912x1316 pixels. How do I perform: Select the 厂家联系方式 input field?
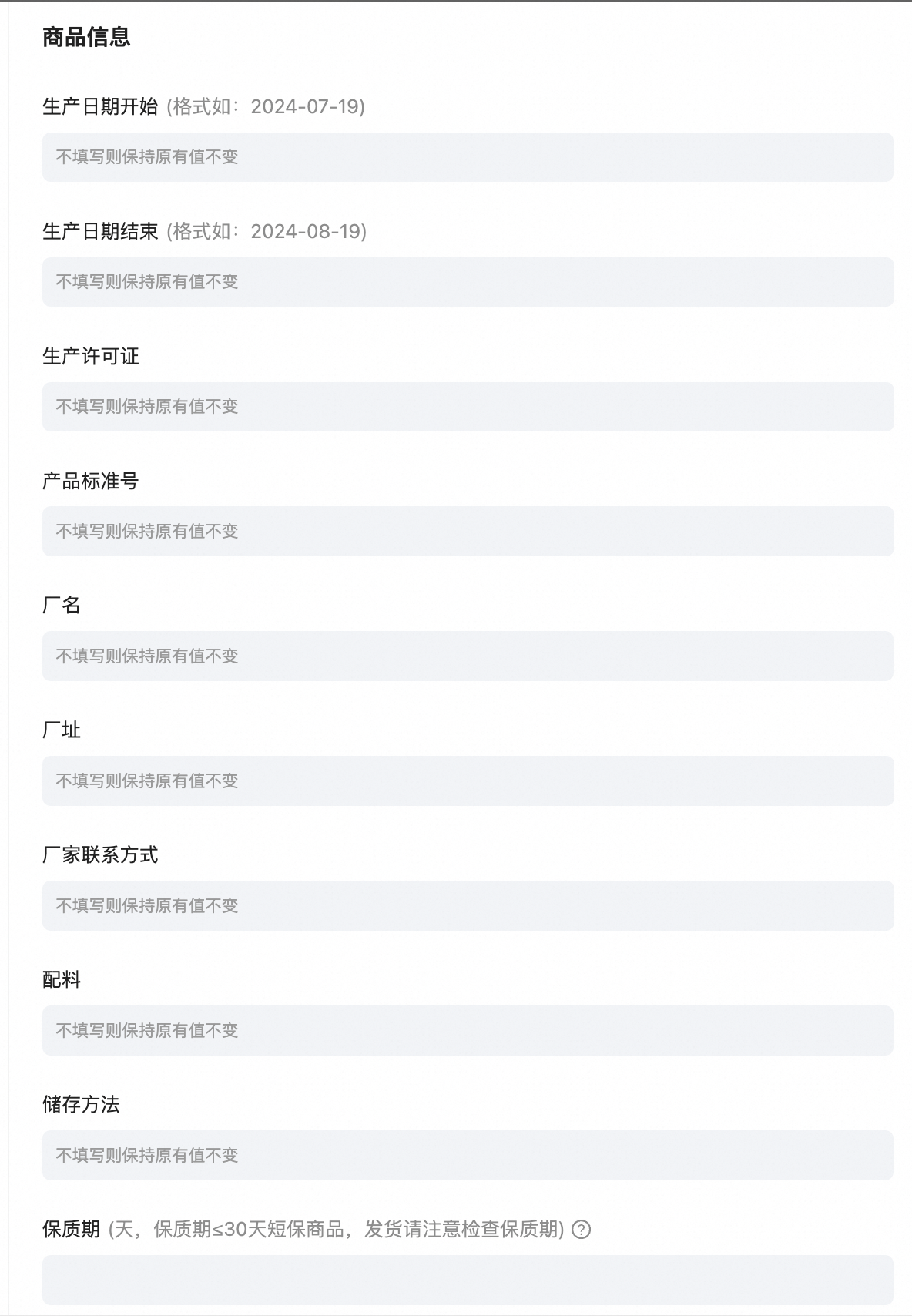pos(468,906)
